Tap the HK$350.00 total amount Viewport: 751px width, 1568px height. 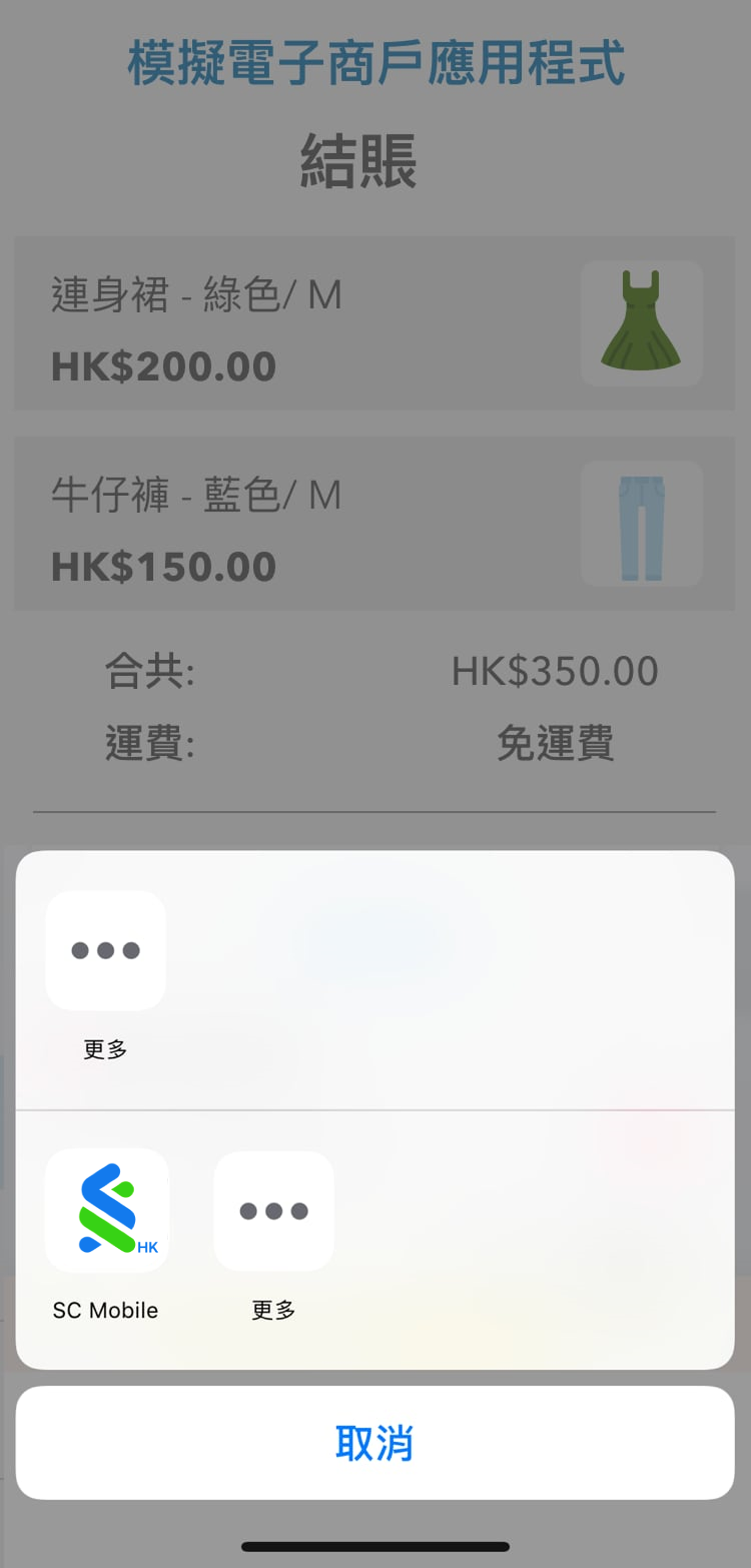click(x=555, y=670)
